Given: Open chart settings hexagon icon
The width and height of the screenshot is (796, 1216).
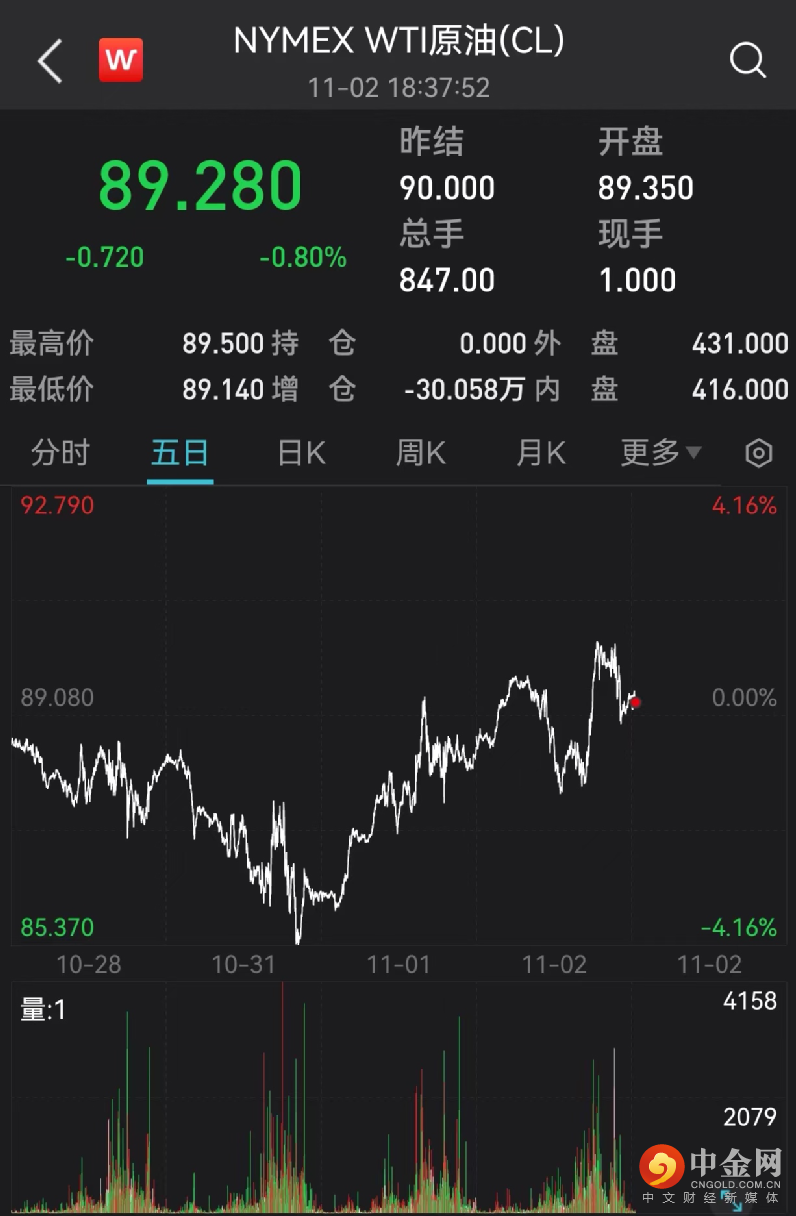Looking at the screenshot, I should tap(759, 454).
